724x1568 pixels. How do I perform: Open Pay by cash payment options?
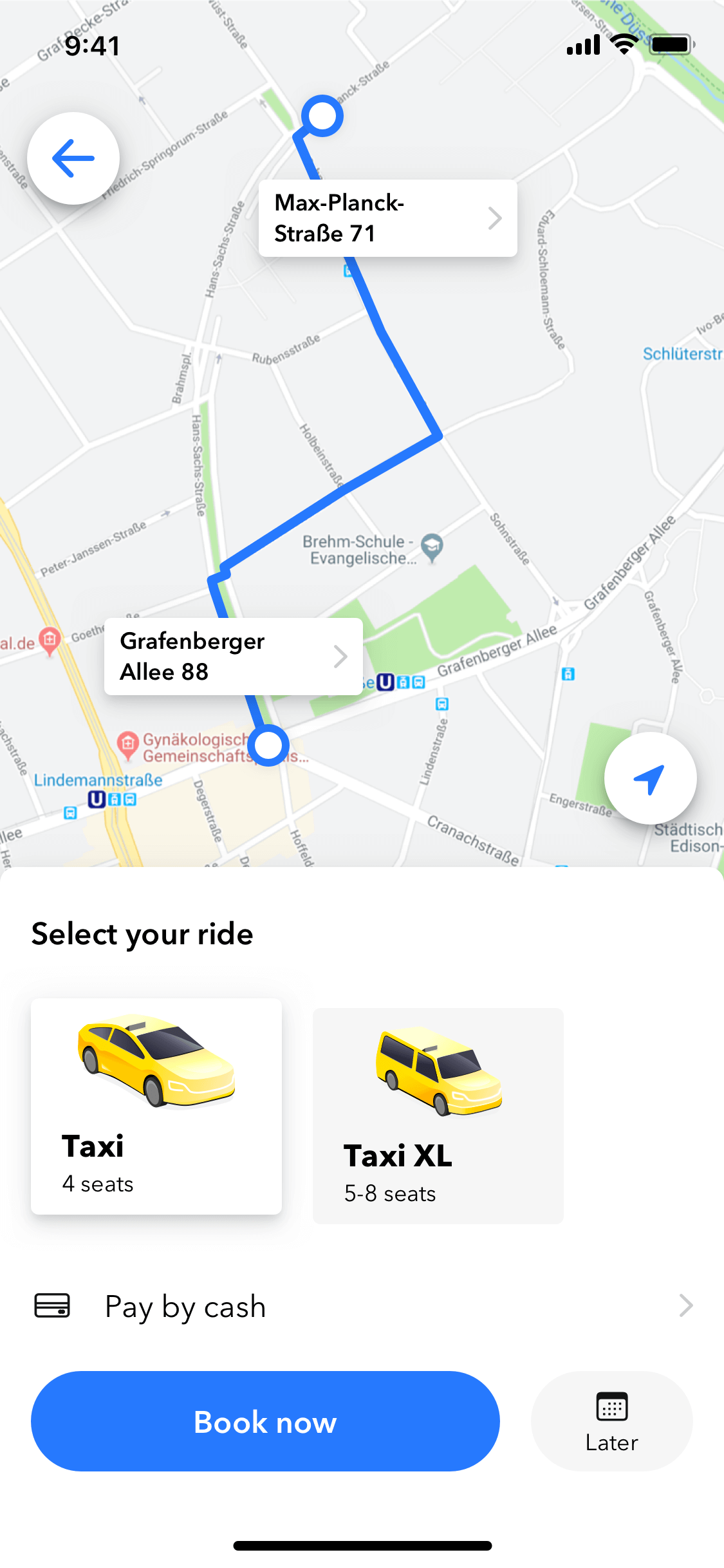click(x=362, y=1307)
